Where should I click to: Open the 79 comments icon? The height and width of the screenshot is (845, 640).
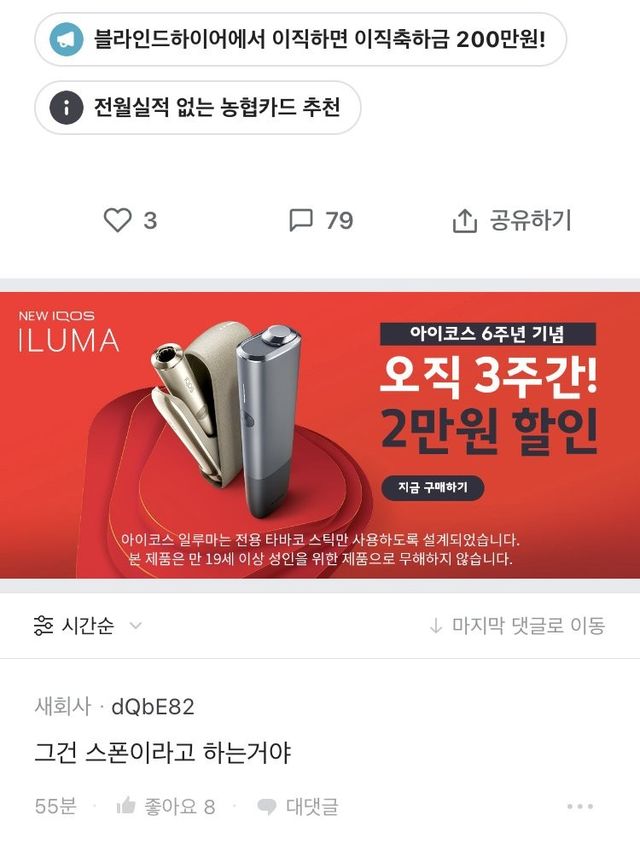pyautogui.click(x=301, y=220)
